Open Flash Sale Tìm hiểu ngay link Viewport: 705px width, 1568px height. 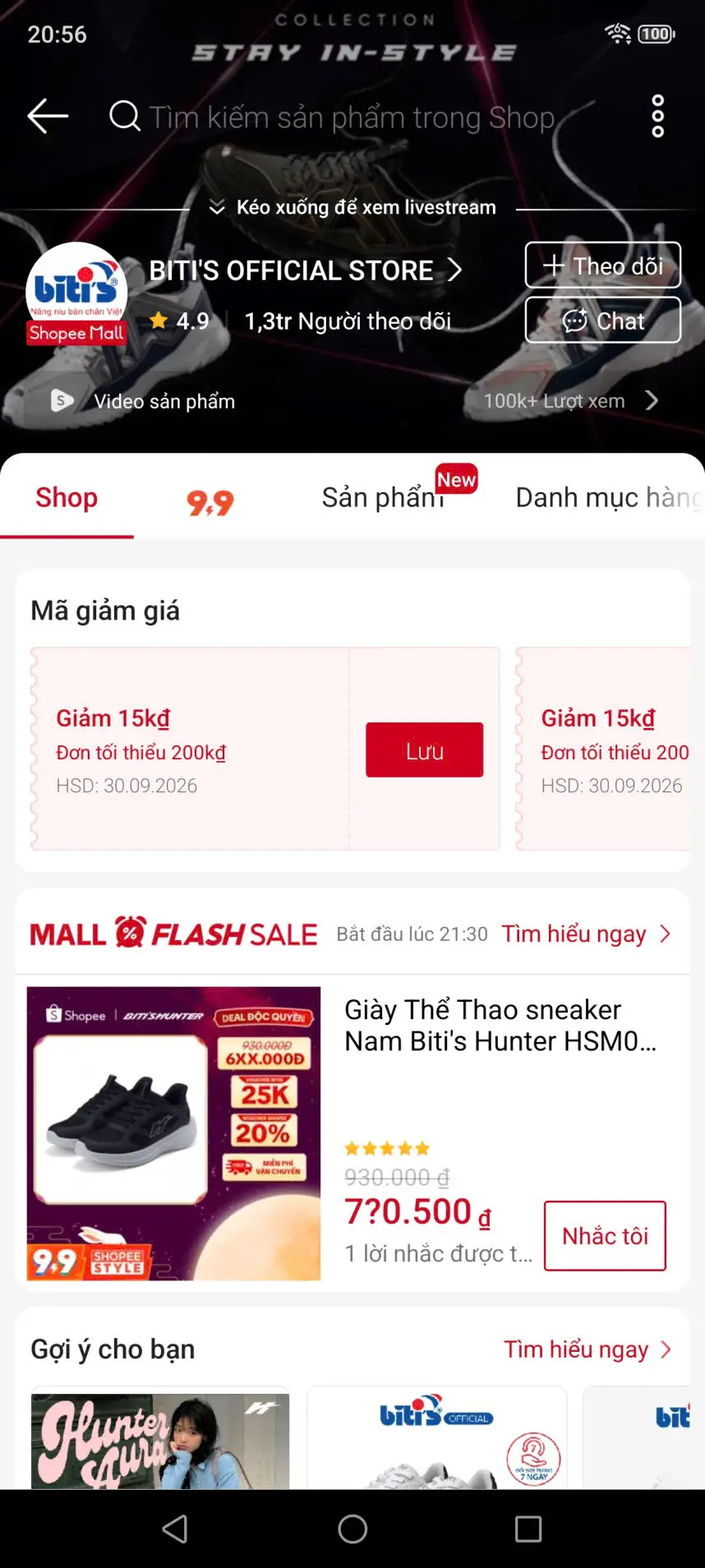pos(586,934)
